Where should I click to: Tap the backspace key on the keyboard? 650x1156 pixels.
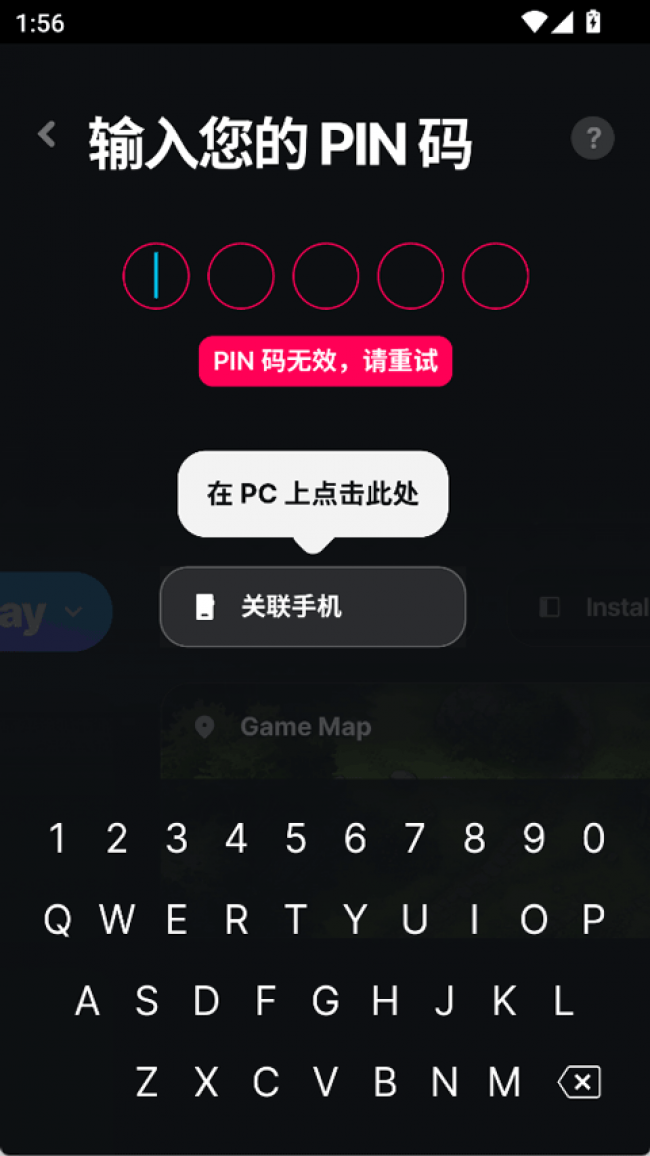click(x=579, y=1081)
